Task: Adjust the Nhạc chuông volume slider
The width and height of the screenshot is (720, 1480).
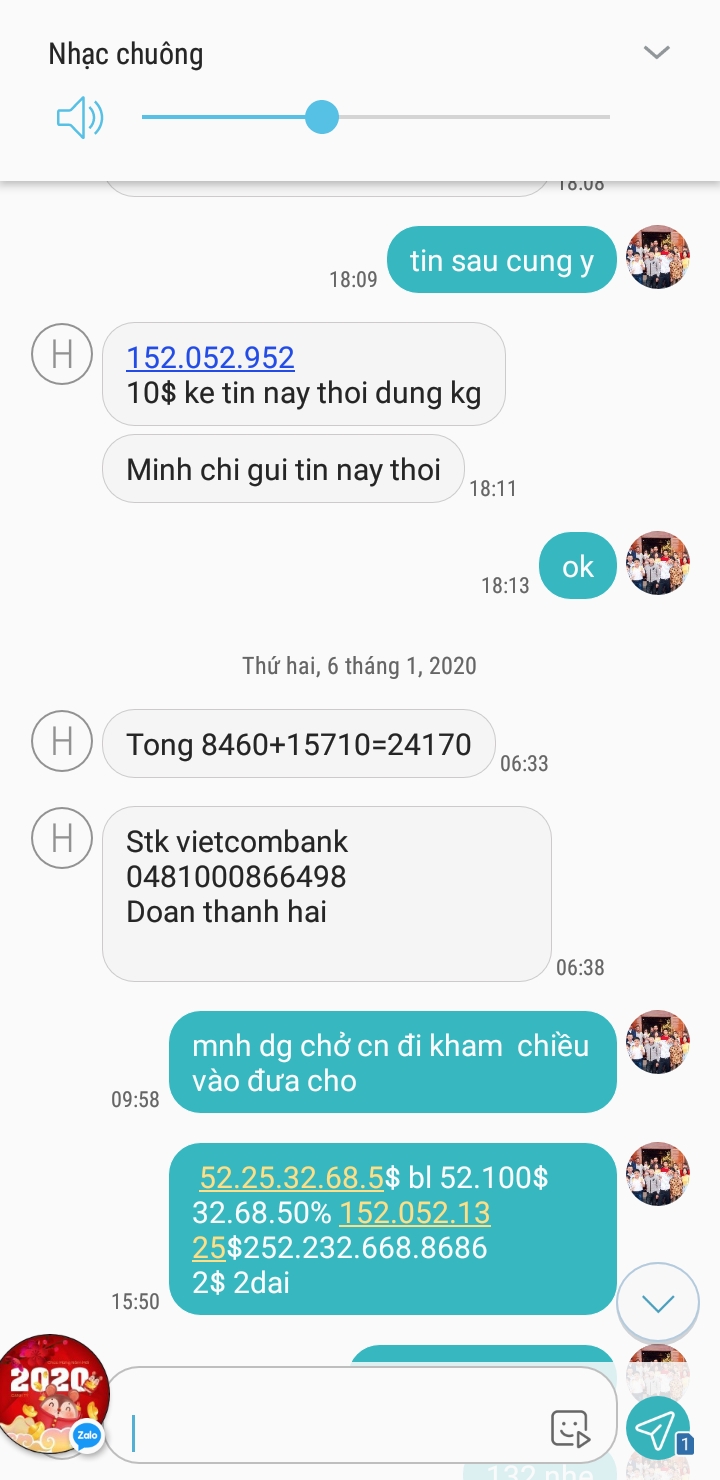Action: tap(376, 117)
